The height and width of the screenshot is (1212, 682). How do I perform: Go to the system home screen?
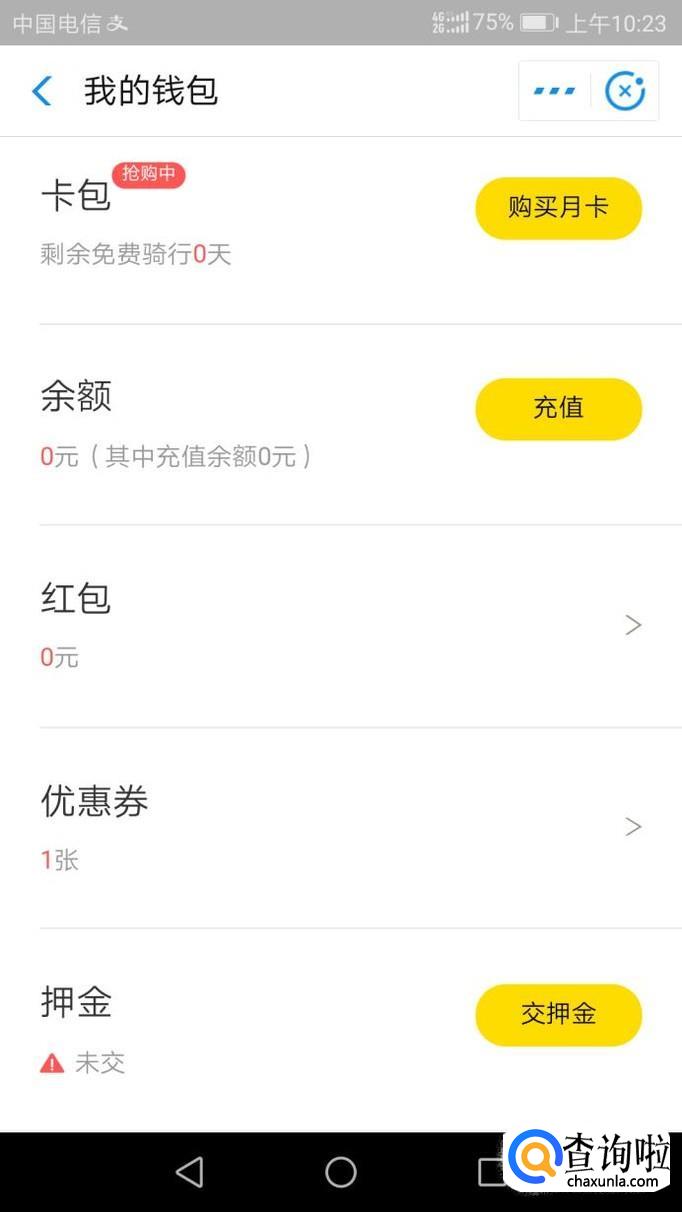pos(341,1172)
